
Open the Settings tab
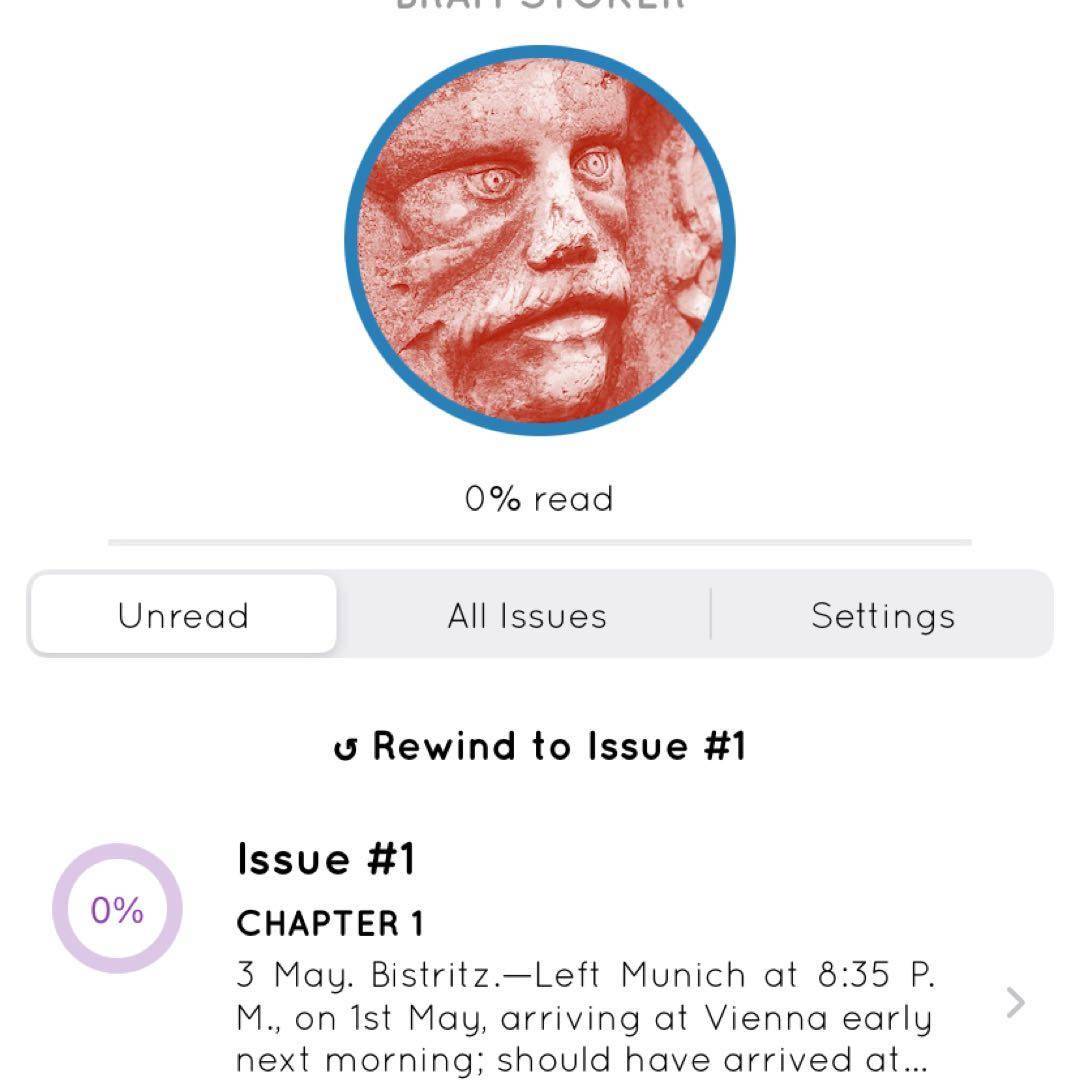pyautogui.click(x=883, y=615)
